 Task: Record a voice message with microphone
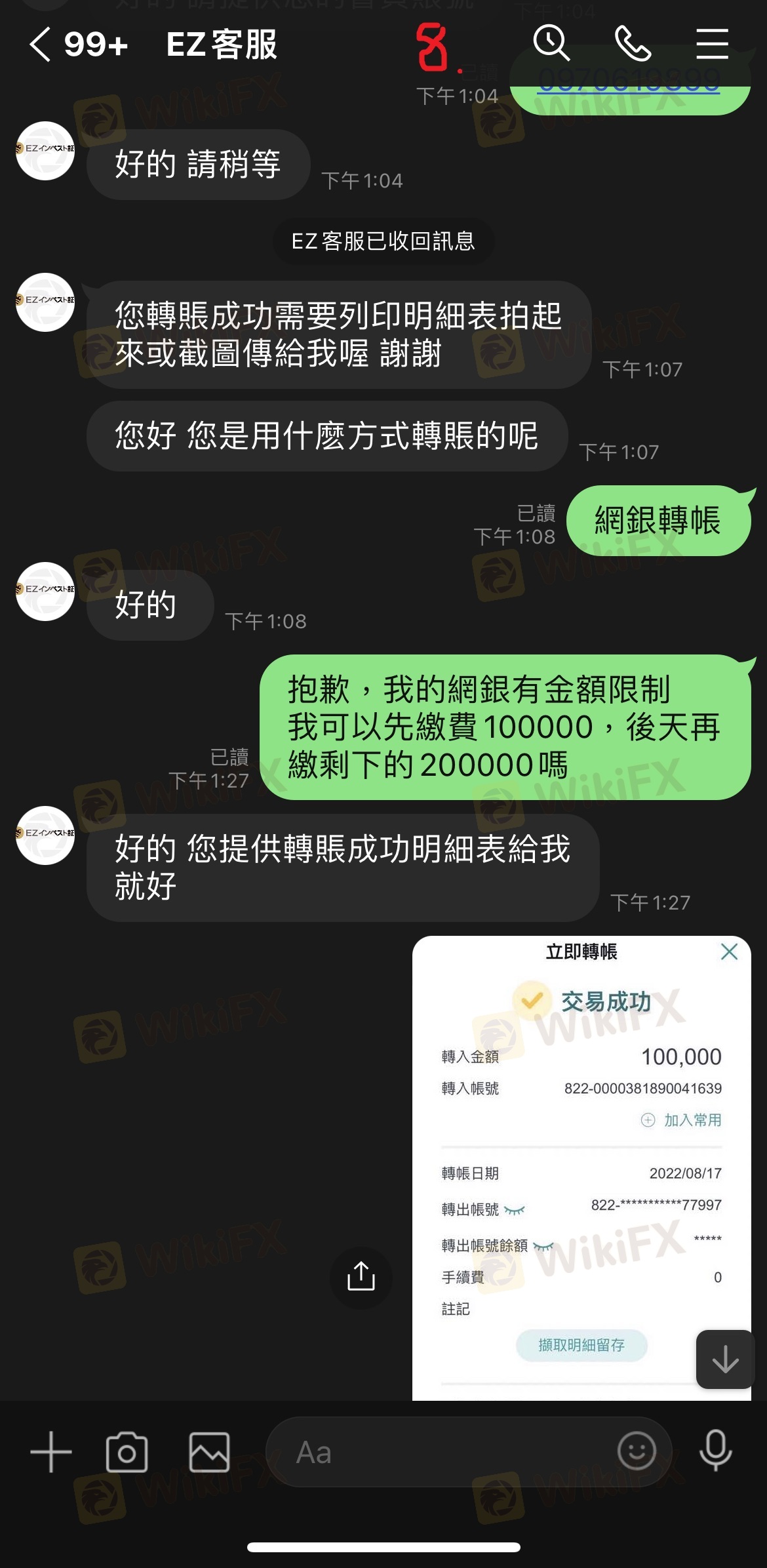tap(715, 1451)
